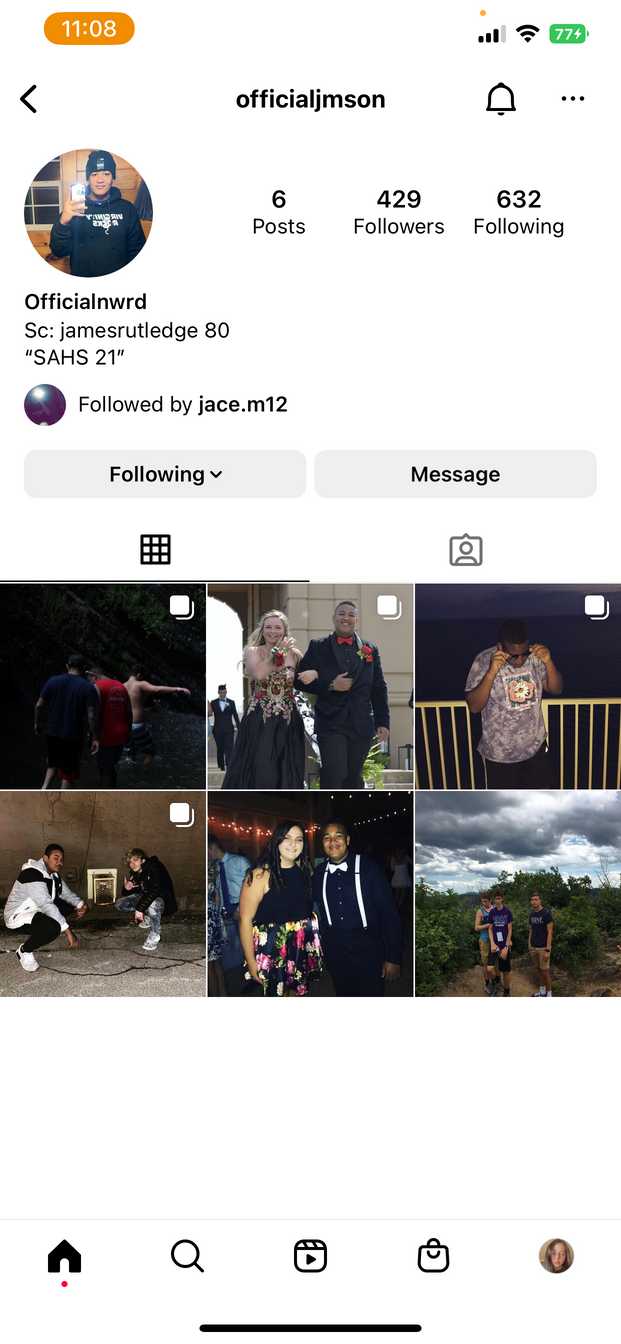Open the post of two guys crouching
The width and height of the screenshot is (621, 1344).
(103, 894)
